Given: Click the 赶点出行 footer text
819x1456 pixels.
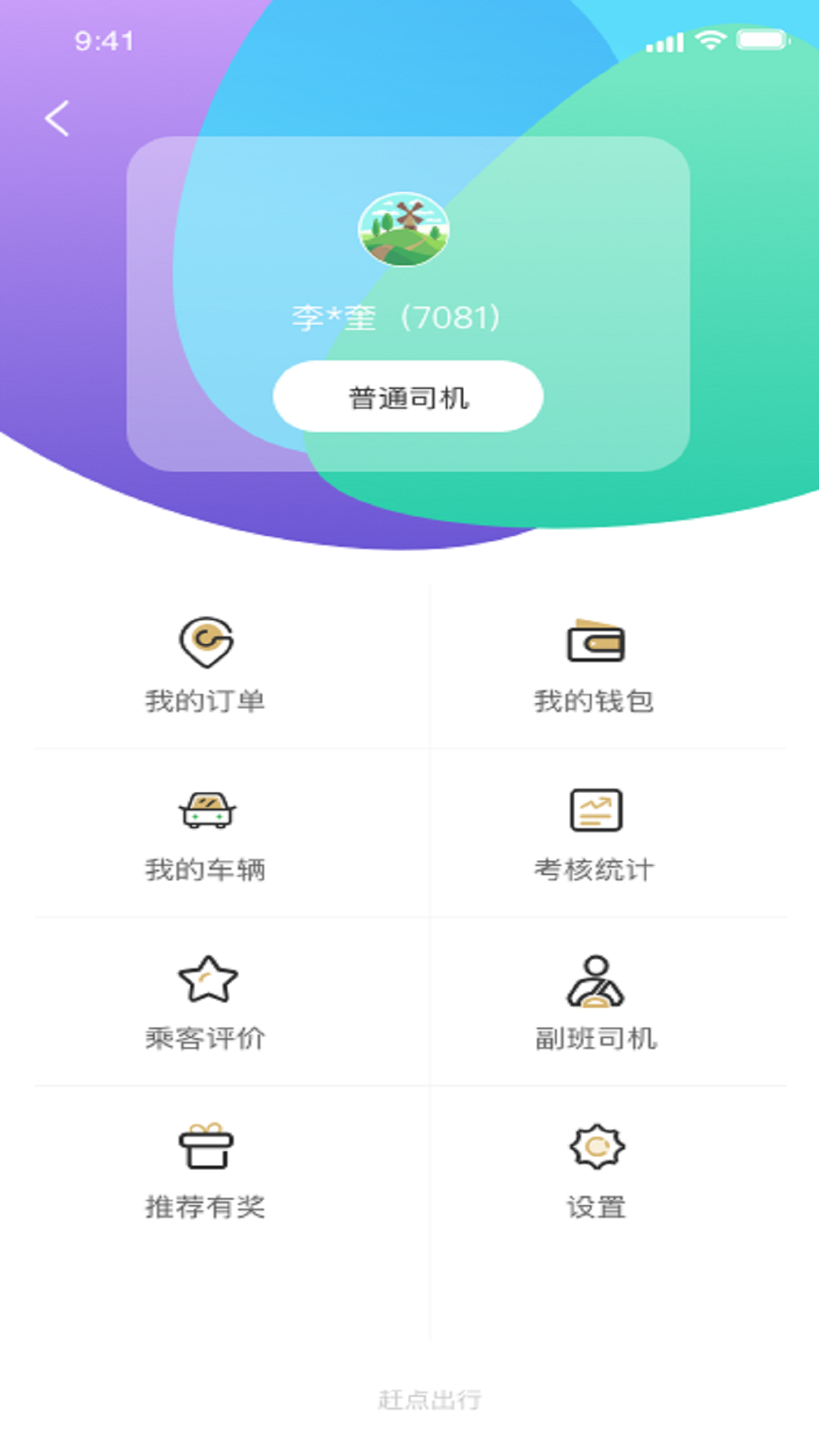Looking at the screenshot, I should (430, 1400).
